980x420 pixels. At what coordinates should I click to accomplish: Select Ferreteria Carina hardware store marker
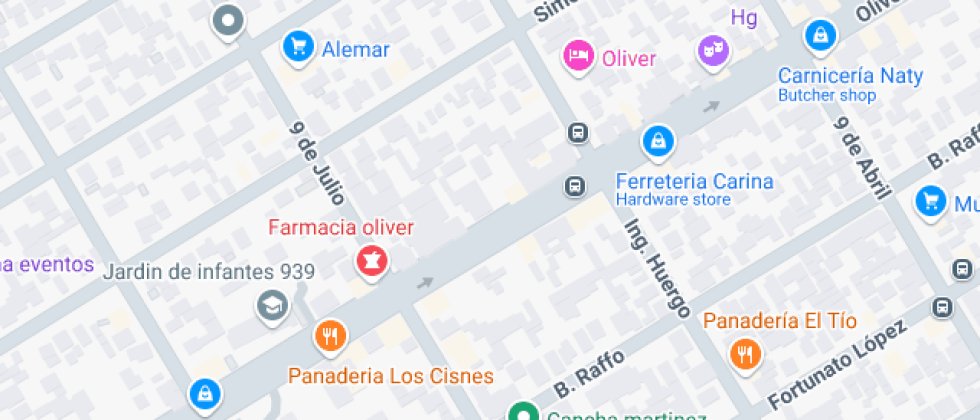658,141
